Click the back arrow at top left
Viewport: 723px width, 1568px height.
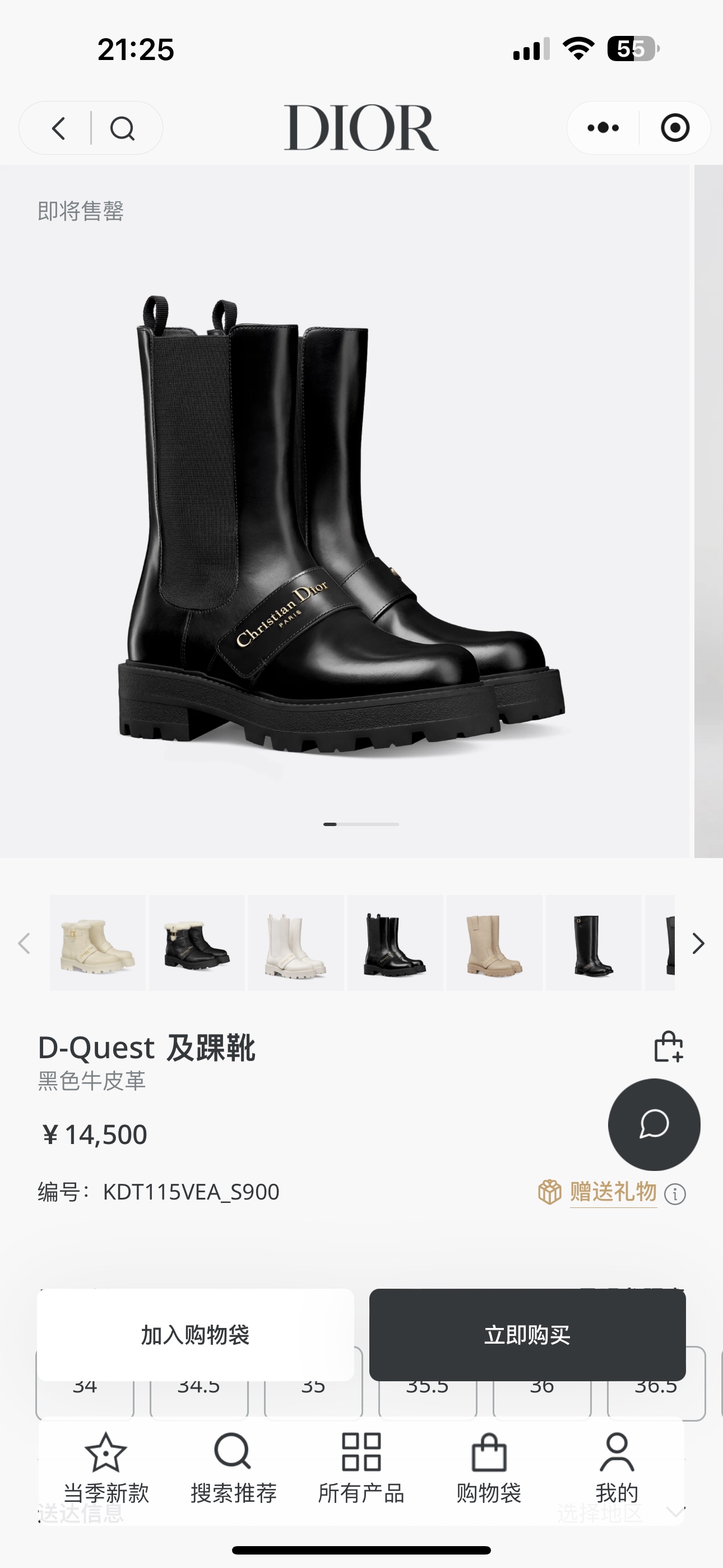(58, 128)
